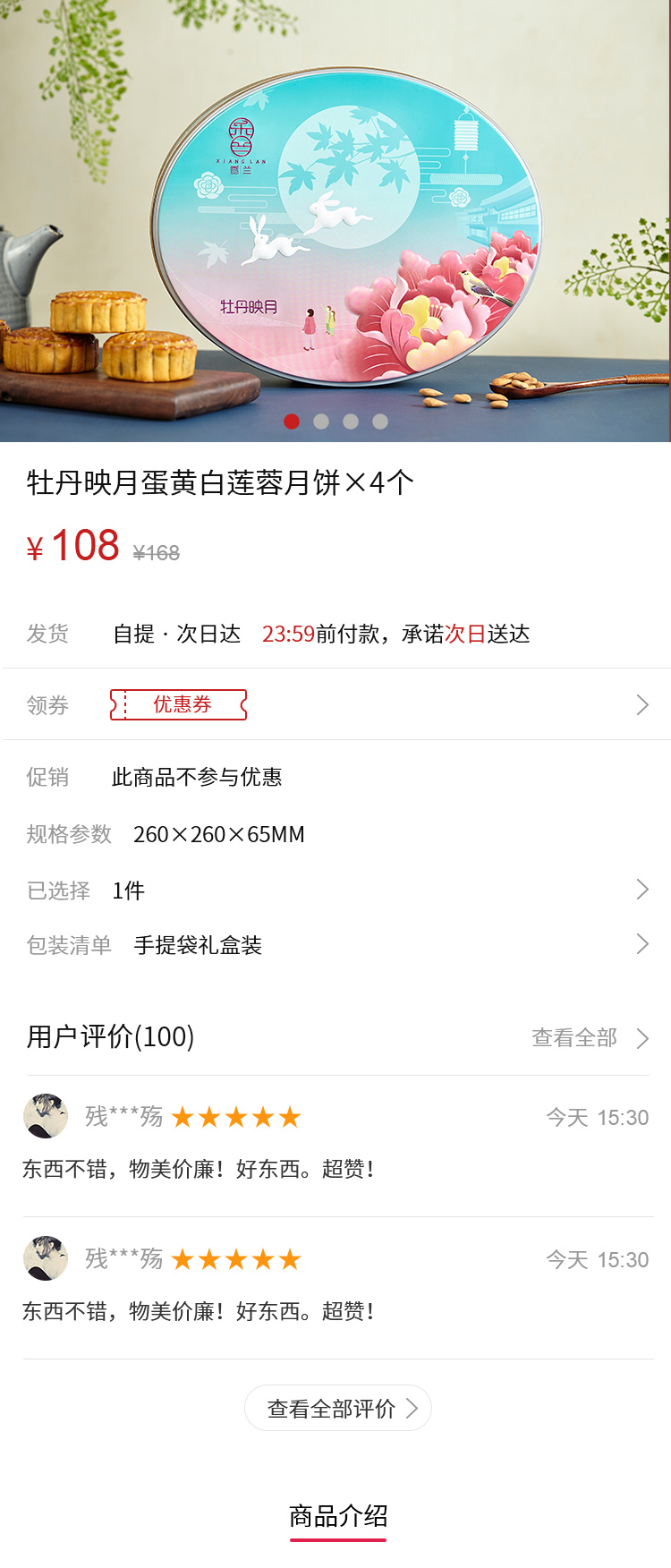
Task: Tap the 查看全部评价 button
Action: click(338, 1409)
